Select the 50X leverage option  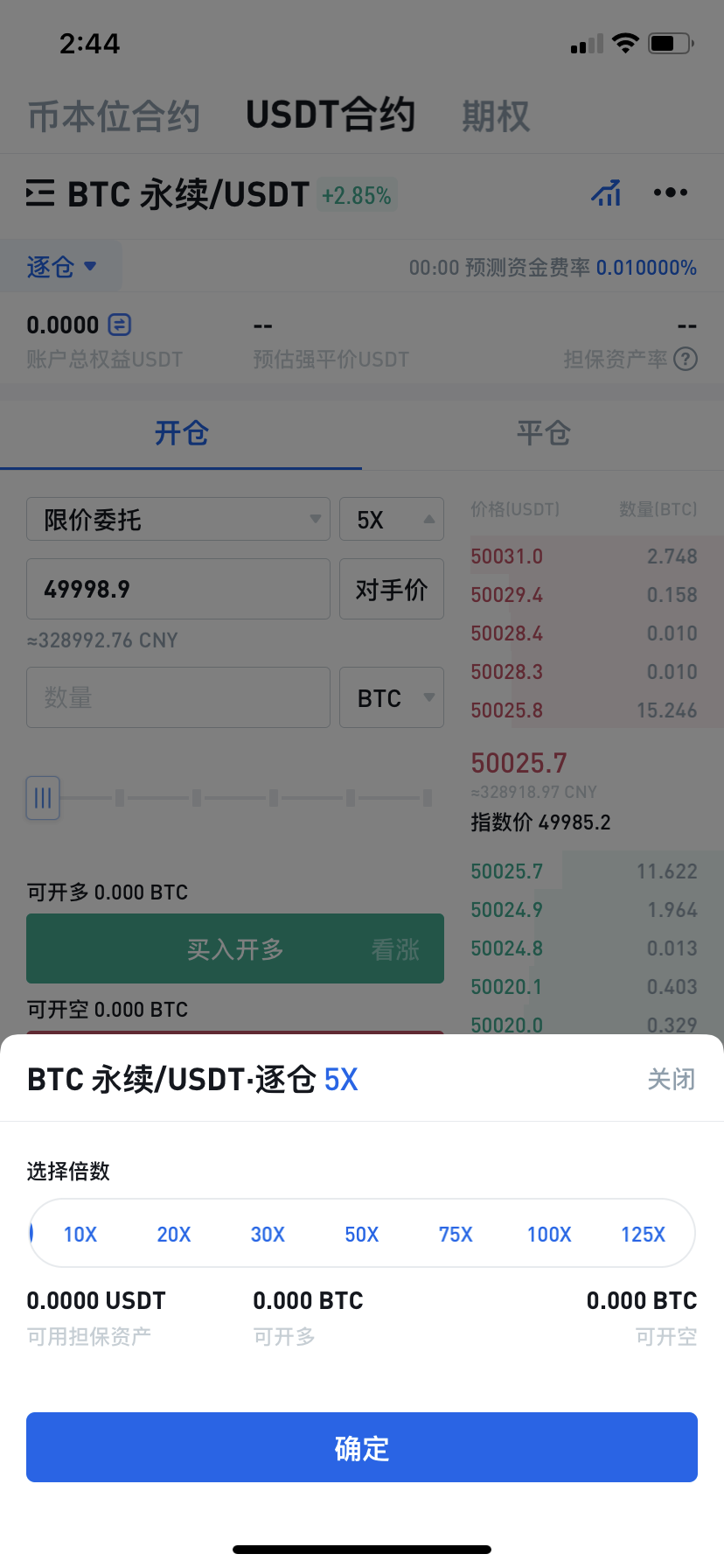[x=361, y=1234]
